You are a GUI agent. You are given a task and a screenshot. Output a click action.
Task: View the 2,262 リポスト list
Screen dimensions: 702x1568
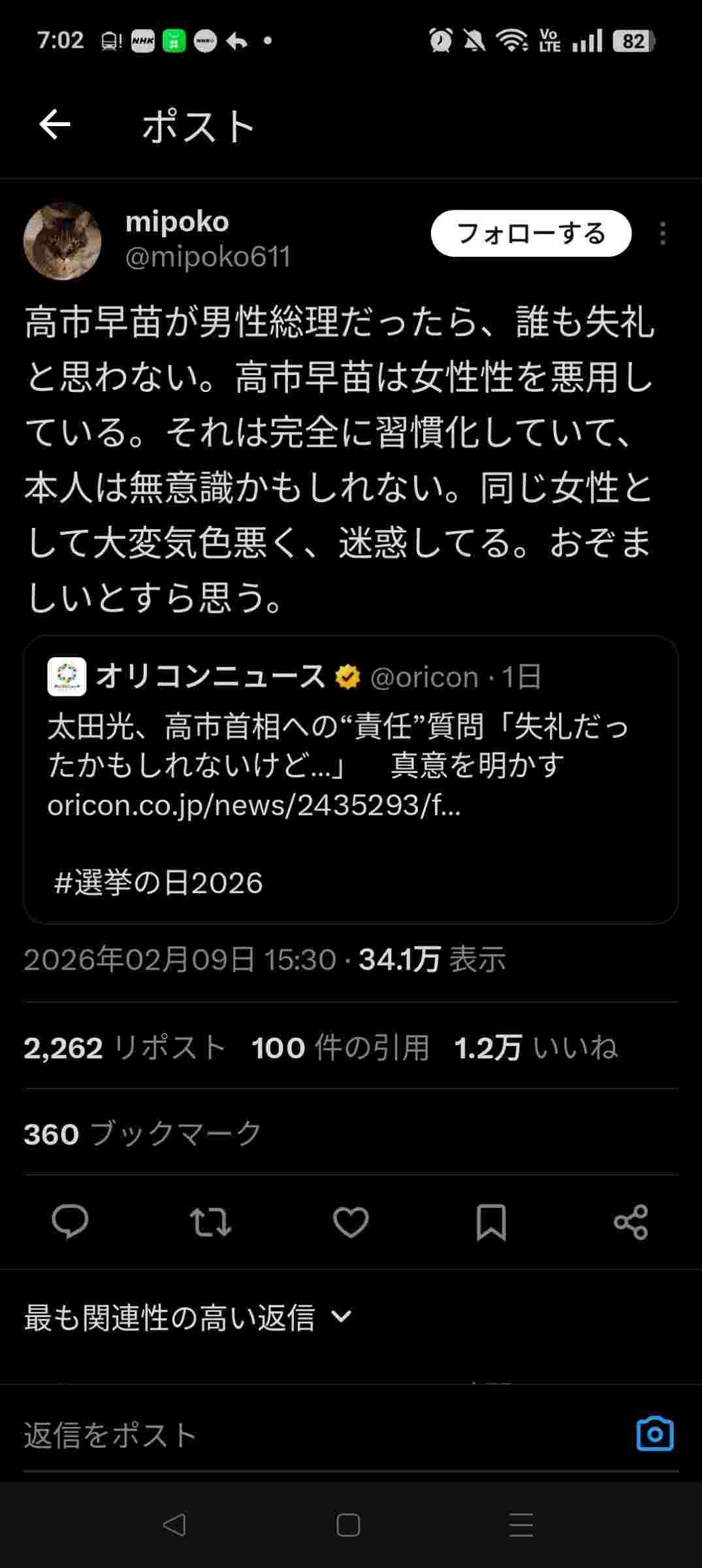pyautogui.click(x=125, y=1048)
